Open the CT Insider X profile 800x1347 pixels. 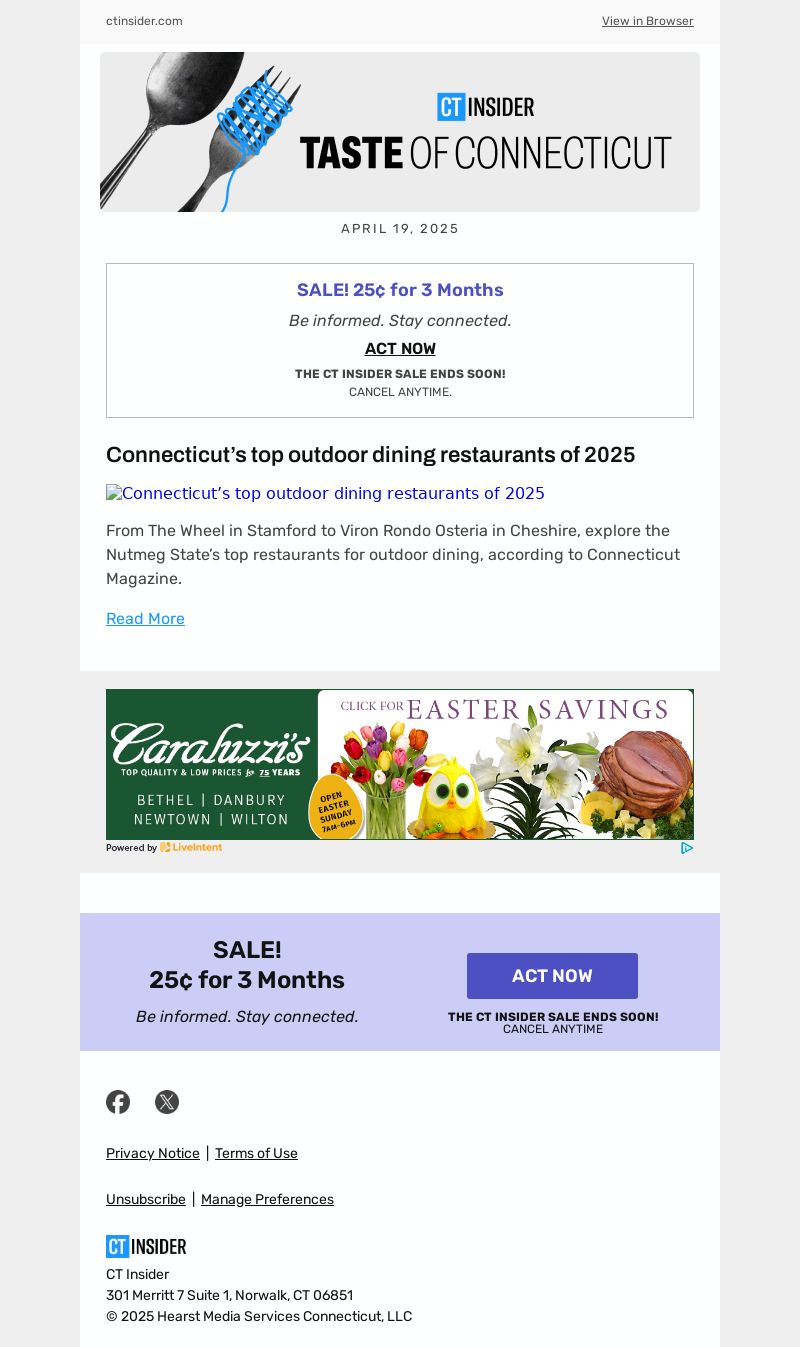click(167, 1102)
